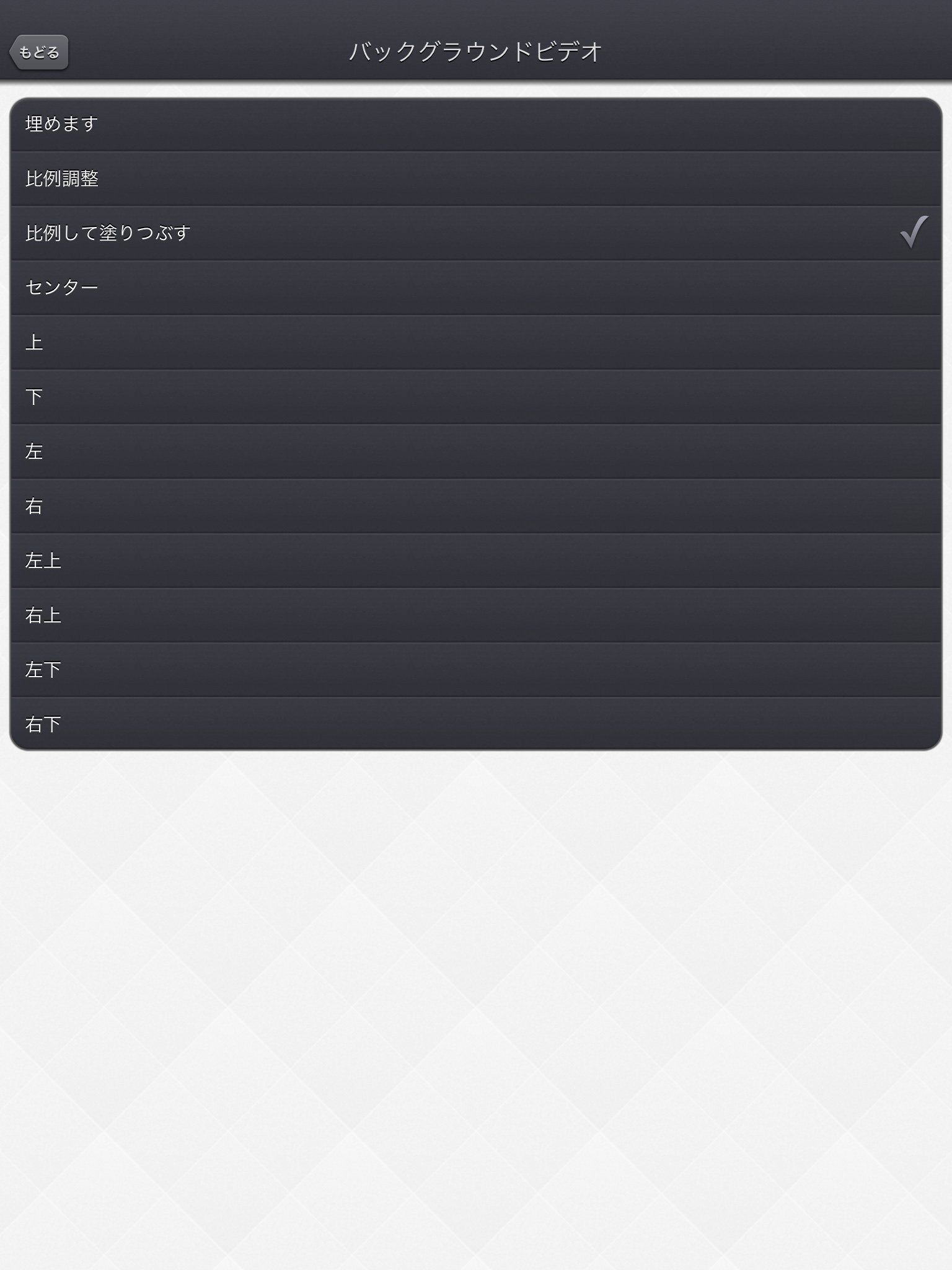Set position to 右下

475,723
